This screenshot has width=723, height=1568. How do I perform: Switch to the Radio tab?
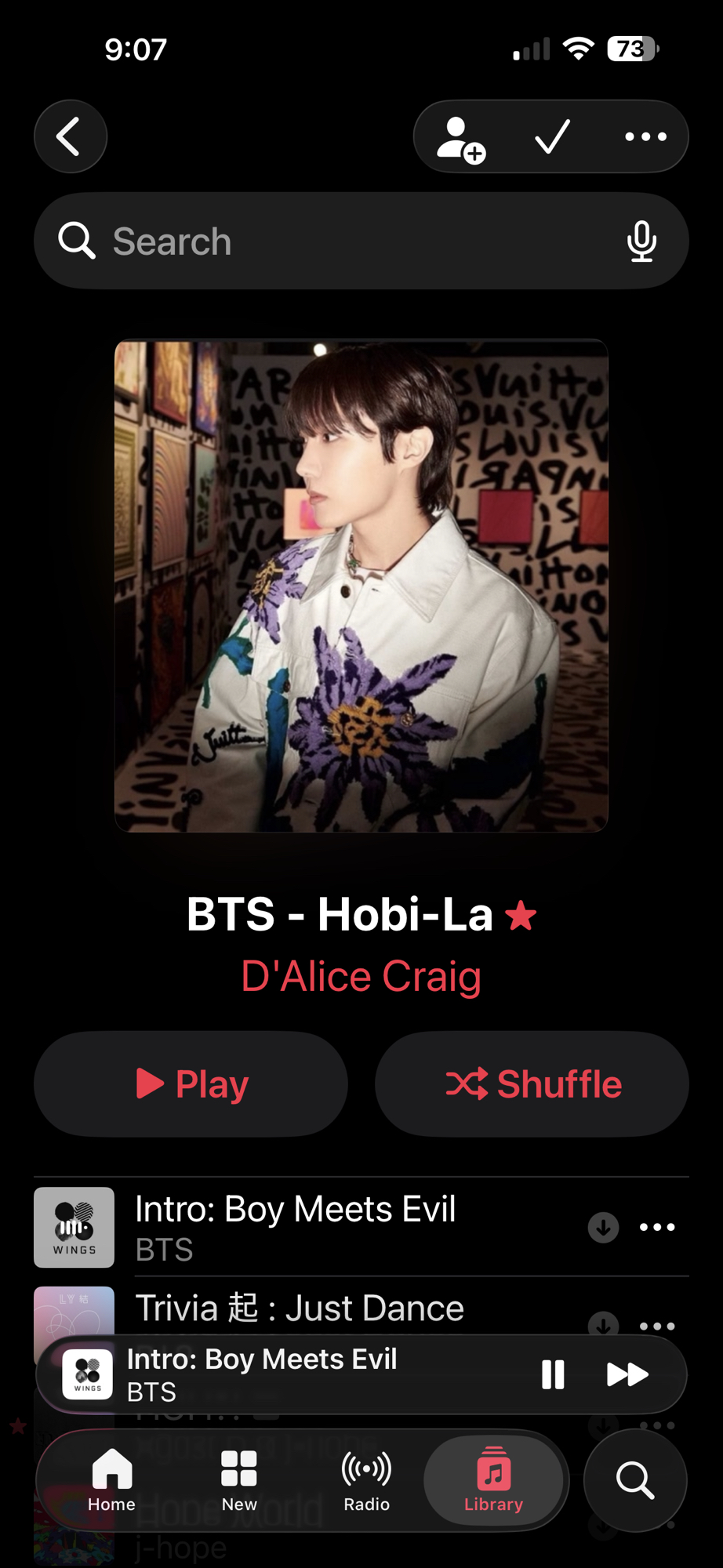(366, 1480)
